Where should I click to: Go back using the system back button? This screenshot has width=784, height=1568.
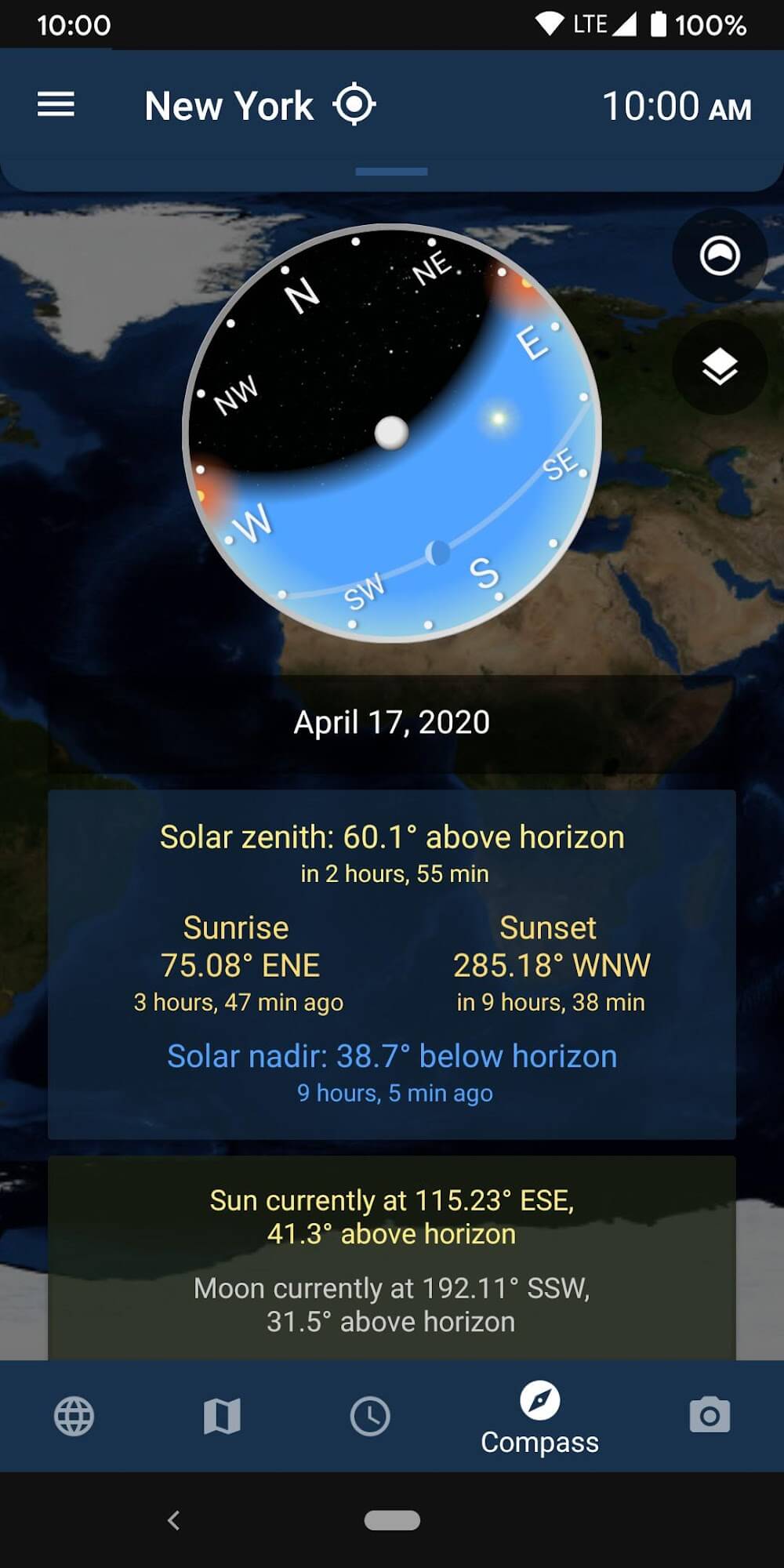[x=174, y=1520]
